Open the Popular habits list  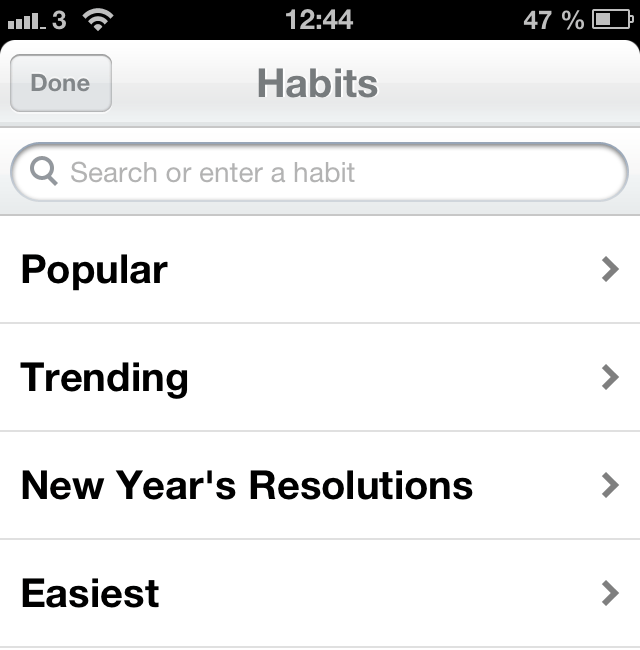[x=320, y=270]
